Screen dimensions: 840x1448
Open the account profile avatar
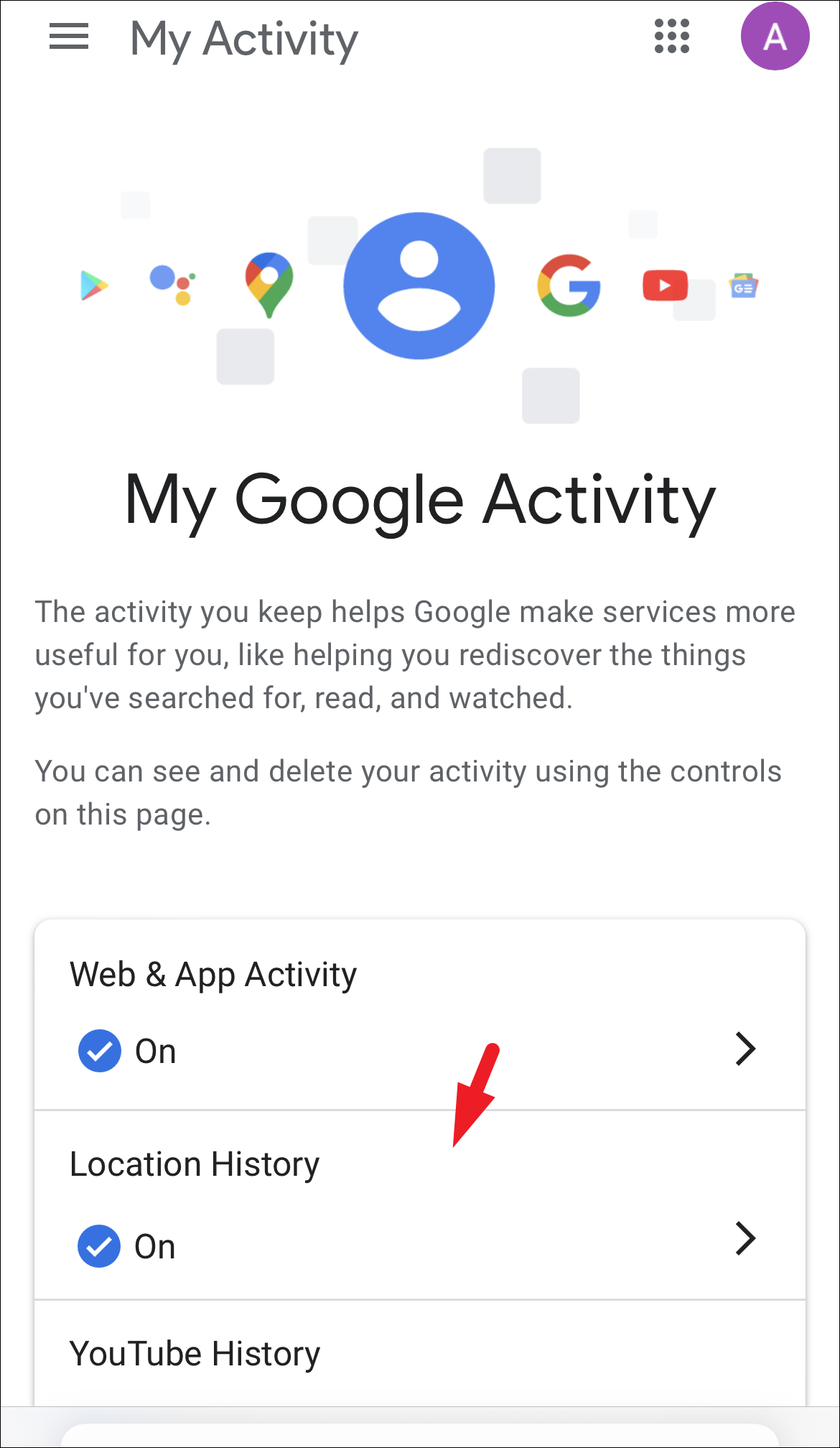pos(775,37)
